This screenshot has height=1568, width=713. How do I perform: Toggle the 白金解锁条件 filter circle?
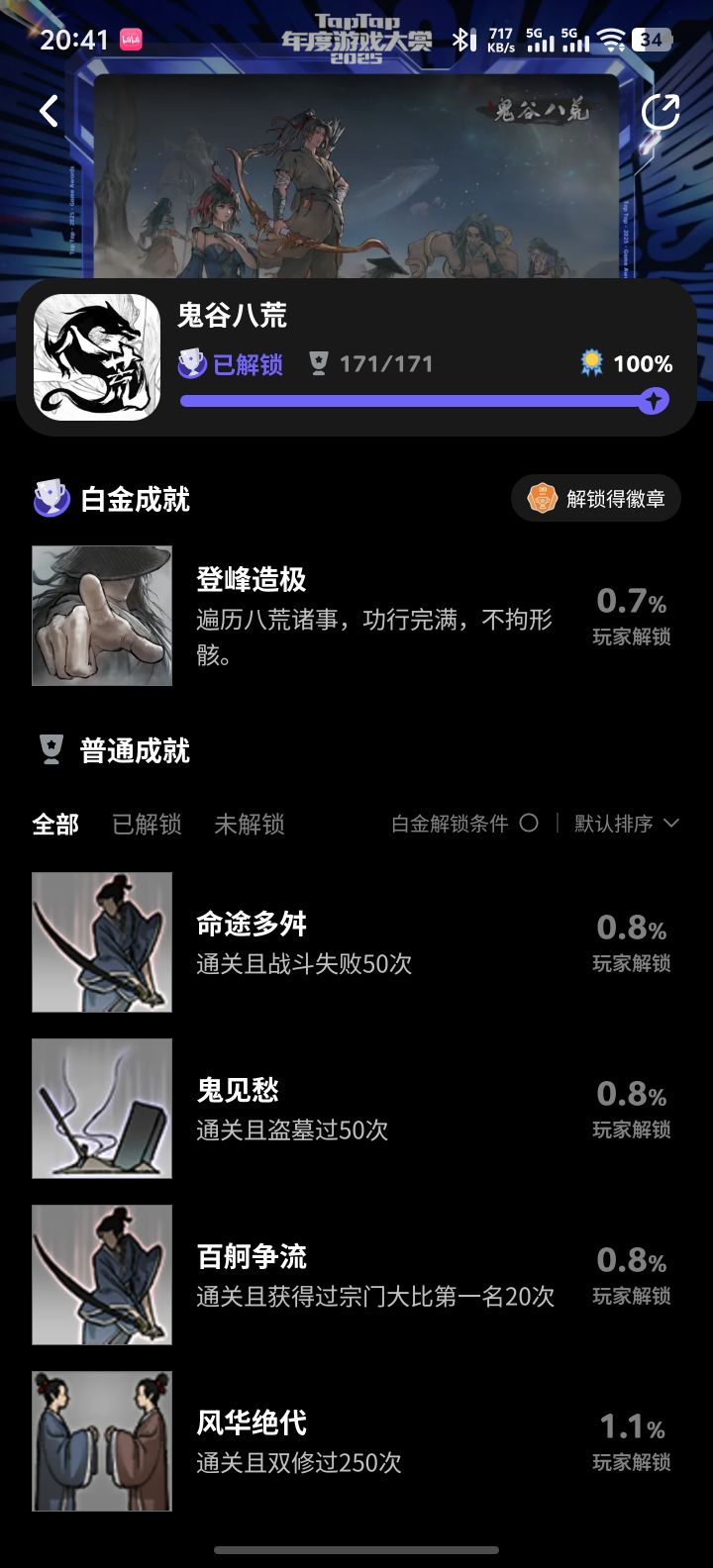coord(531,823)
